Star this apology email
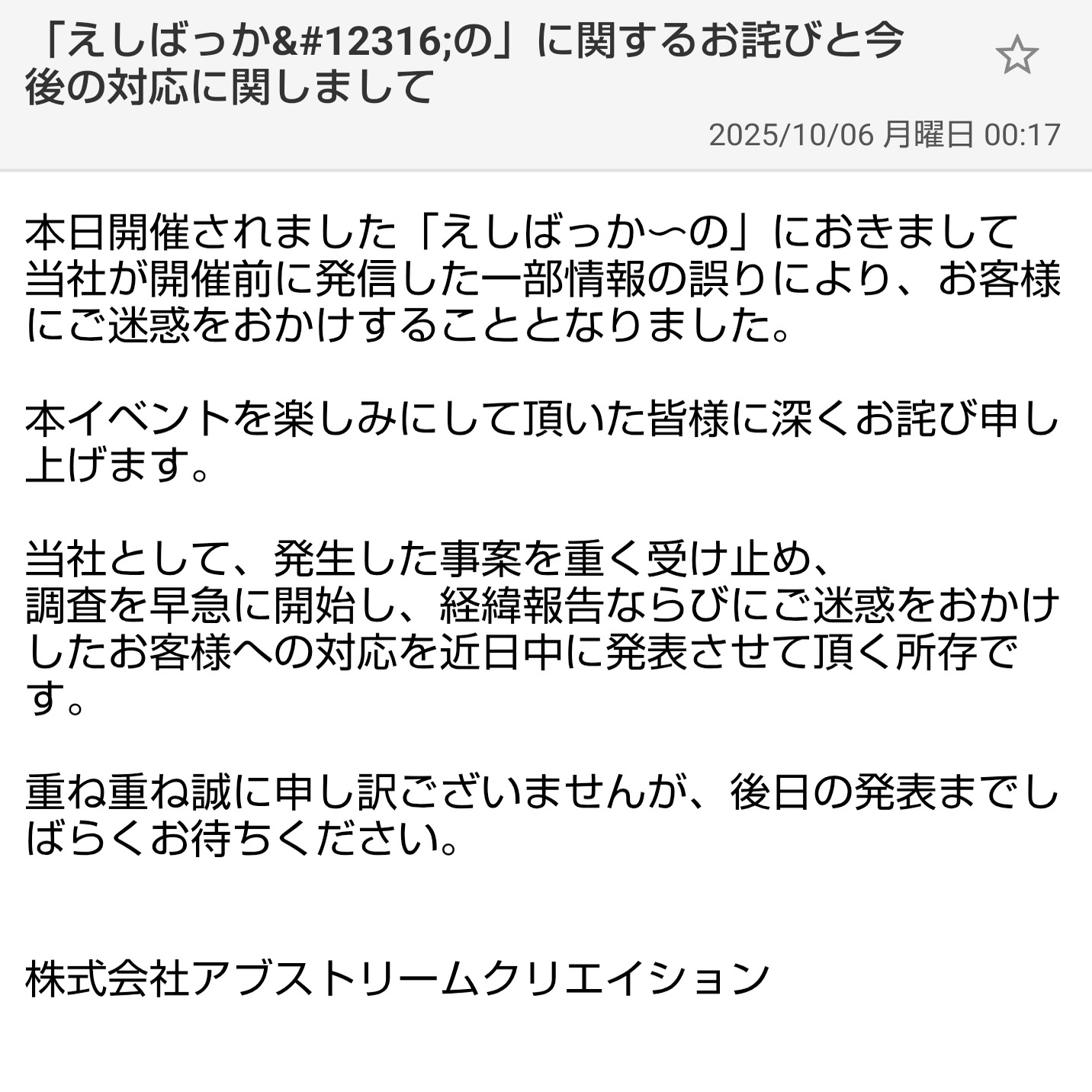1092x1092 pixels. pos(1017,56)
